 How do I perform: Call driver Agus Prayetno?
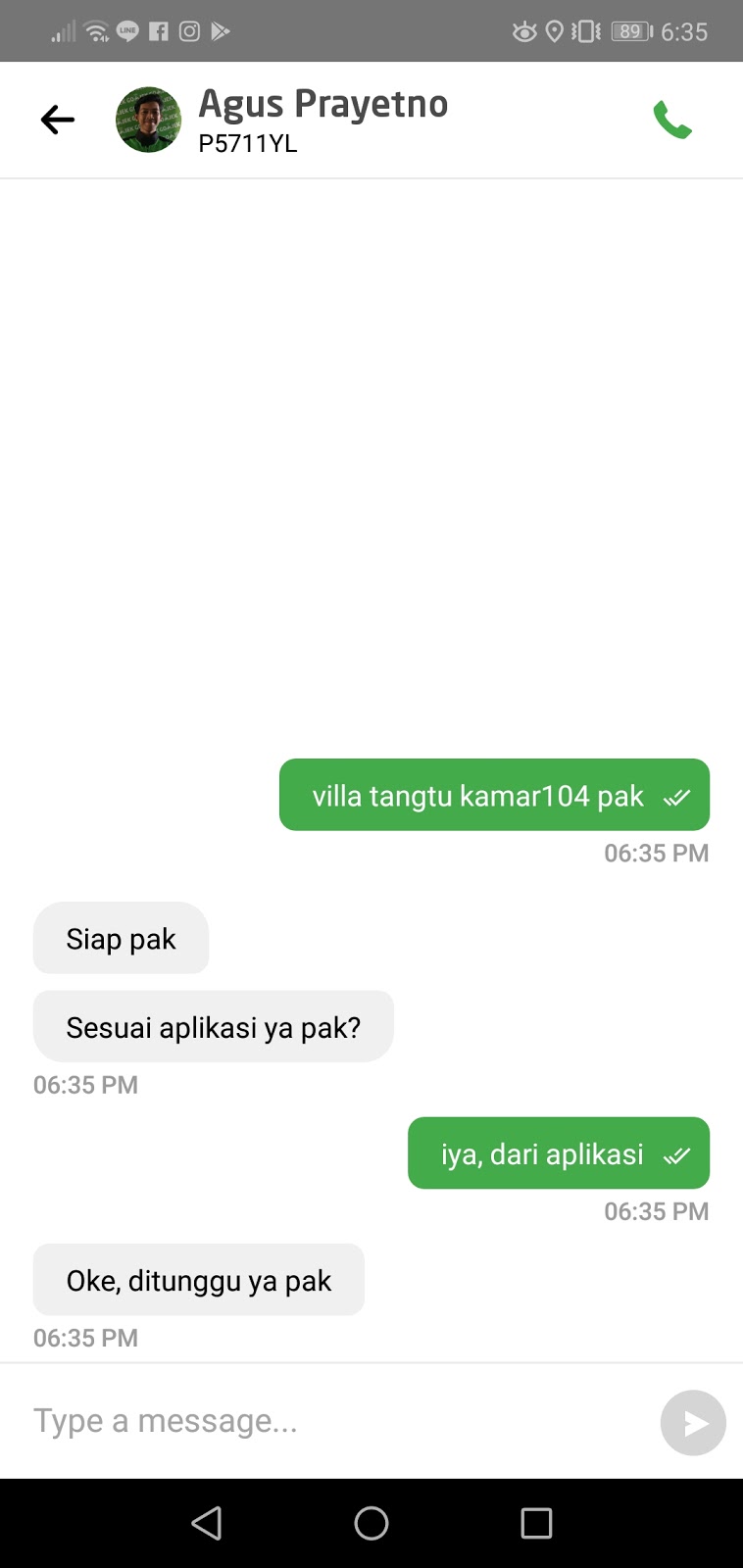click(x=672, y=120)
